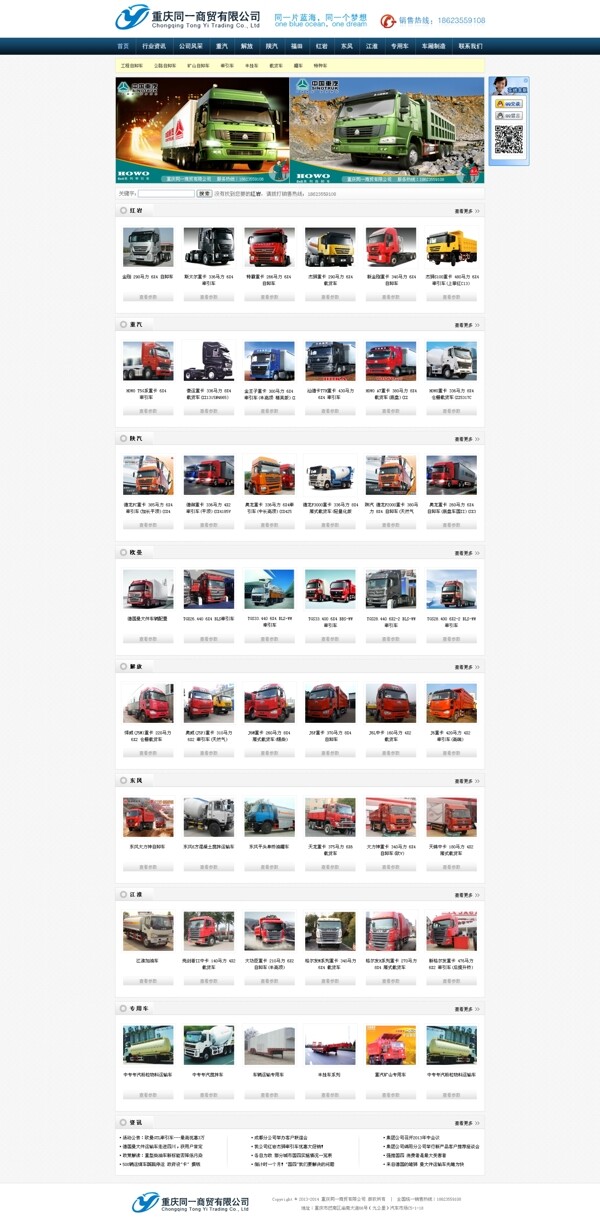Open the 公司风采 navigation item
This screenshot has height=1224, width=600.
click(x=191, y=46)
